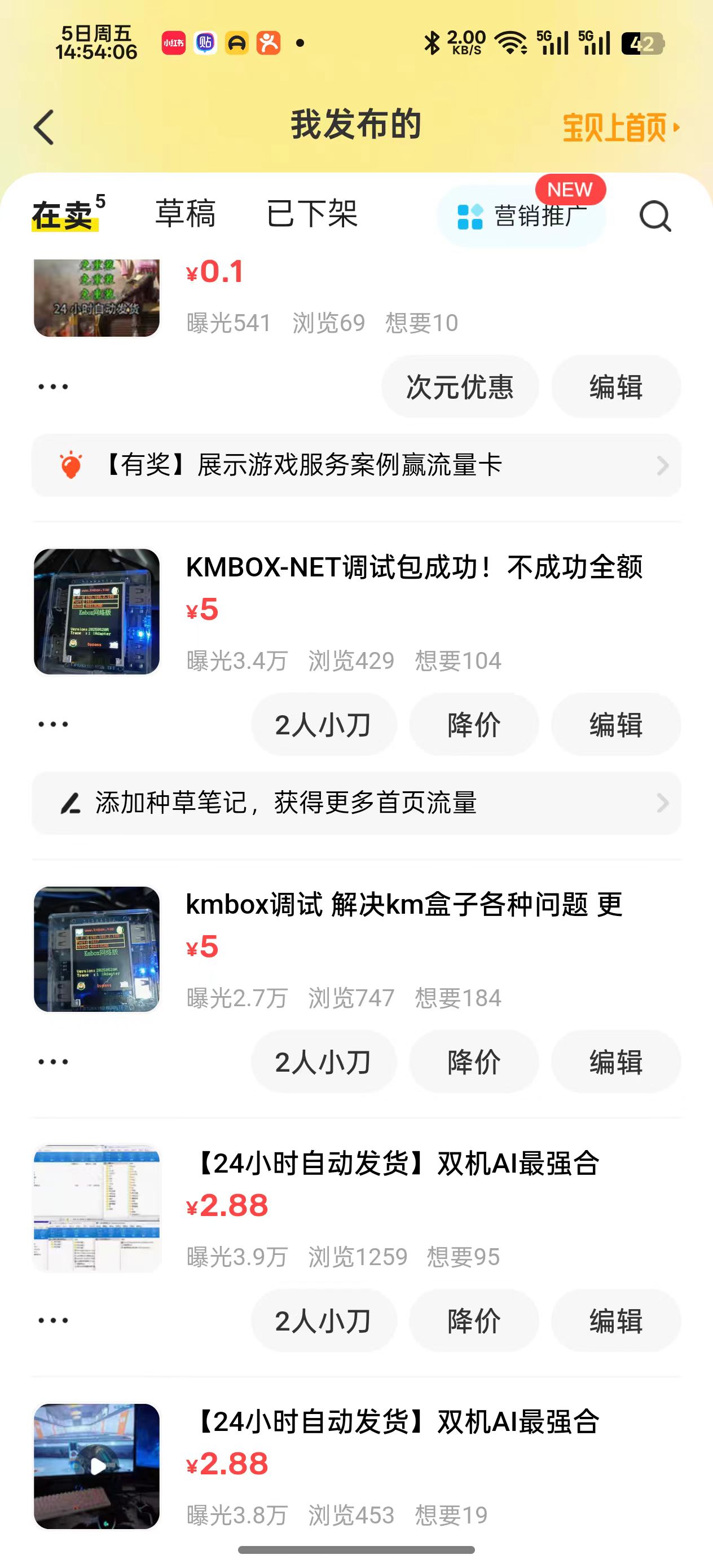Switch to the 已下架 tab
Viewport: 713px width, 1568px height.
click(312, 214)
